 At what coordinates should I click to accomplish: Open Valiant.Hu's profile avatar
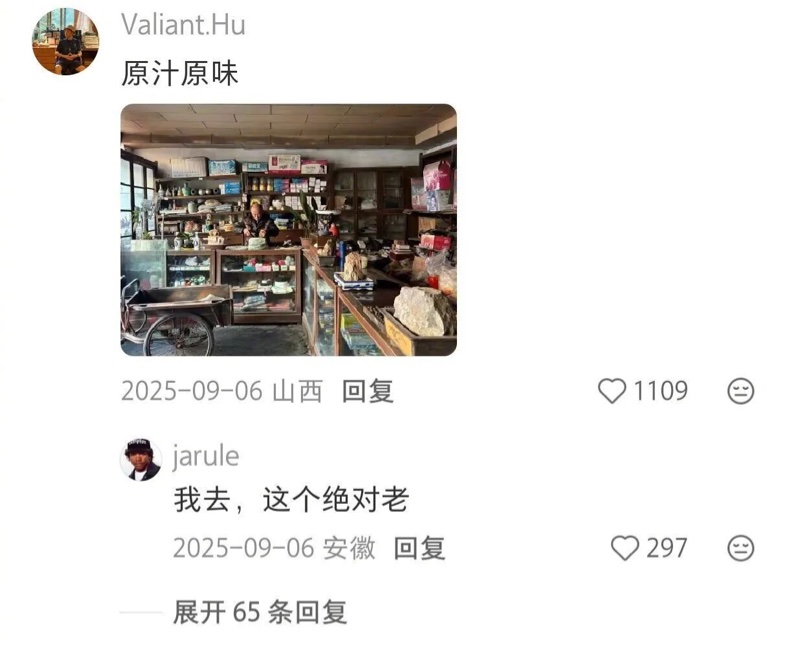(x=65, y=42)
